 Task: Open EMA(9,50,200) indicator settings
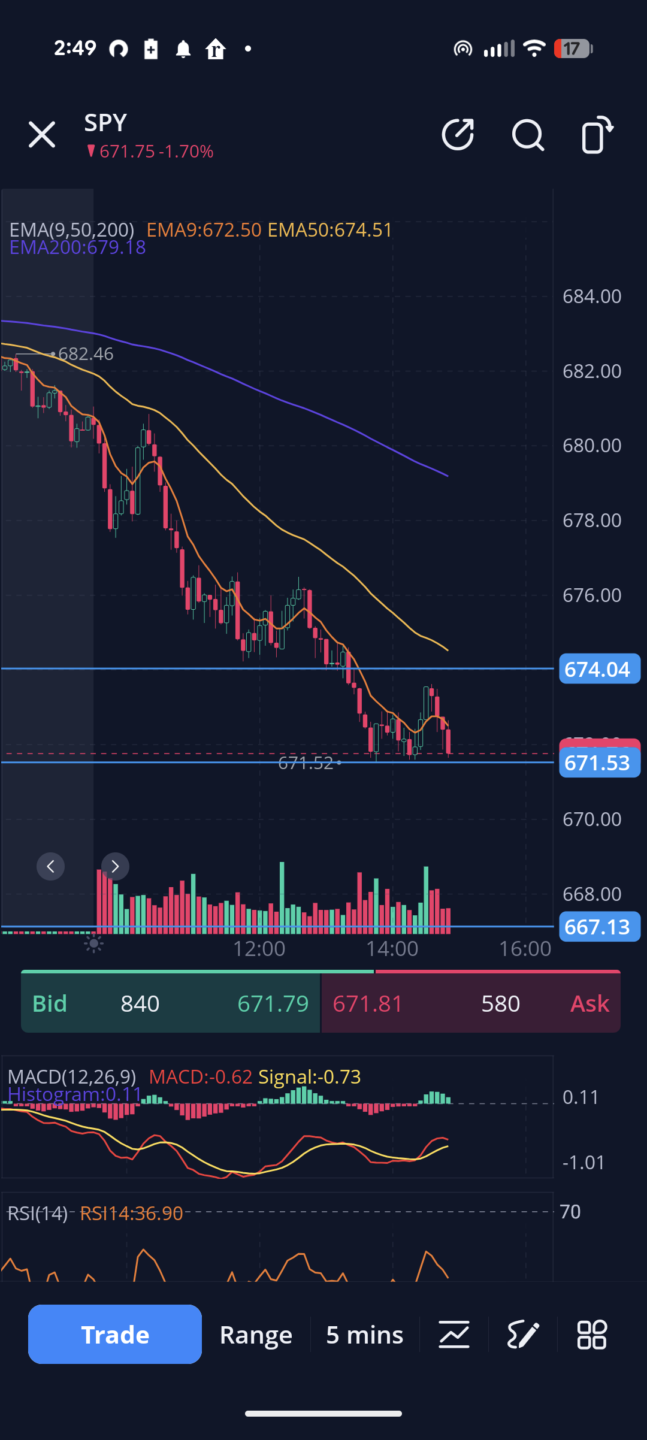pyautogui.click(x=74, y=230)
